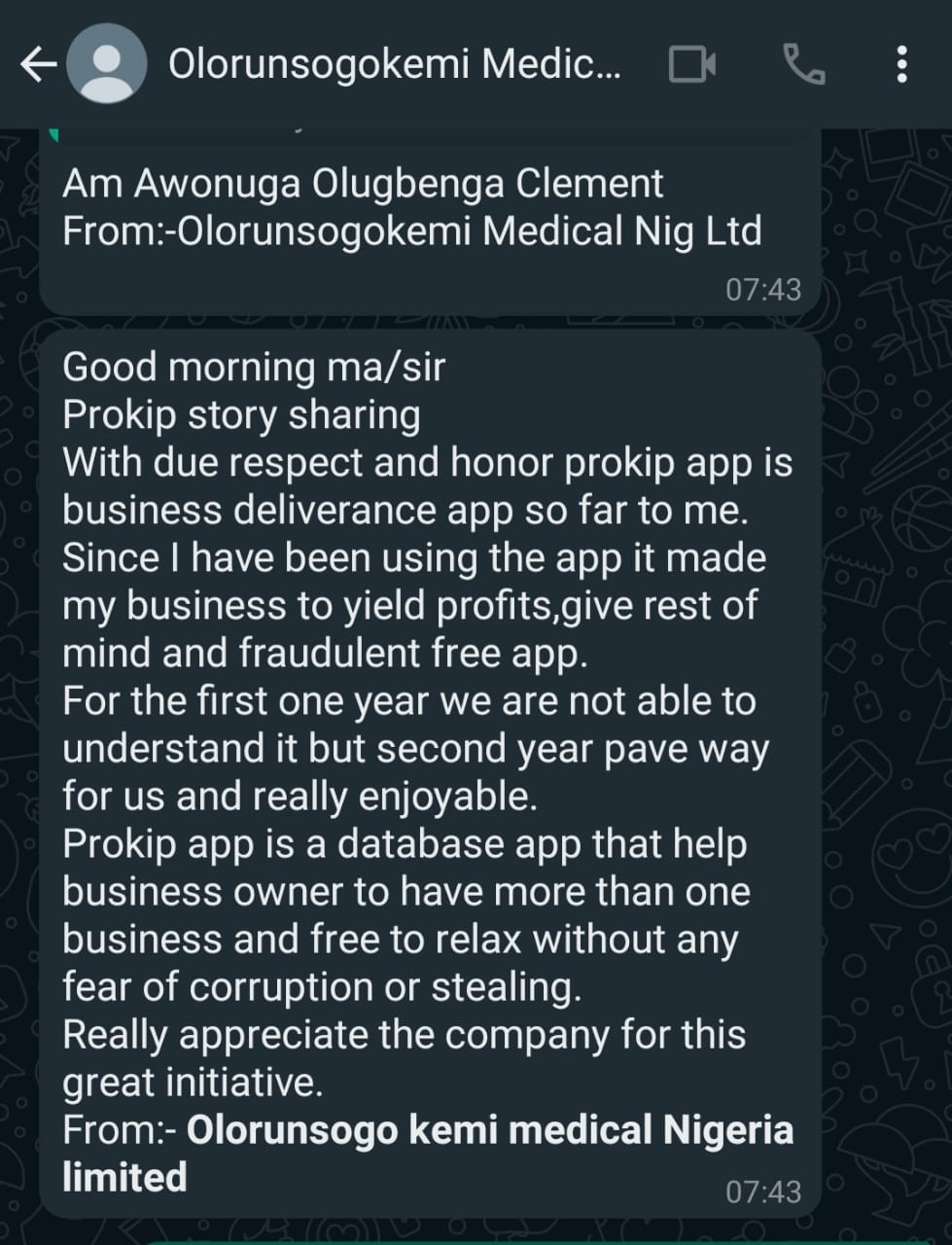952x1245 pixels.
Task: Open the overflow menu
Action: (x=902, y=64)
